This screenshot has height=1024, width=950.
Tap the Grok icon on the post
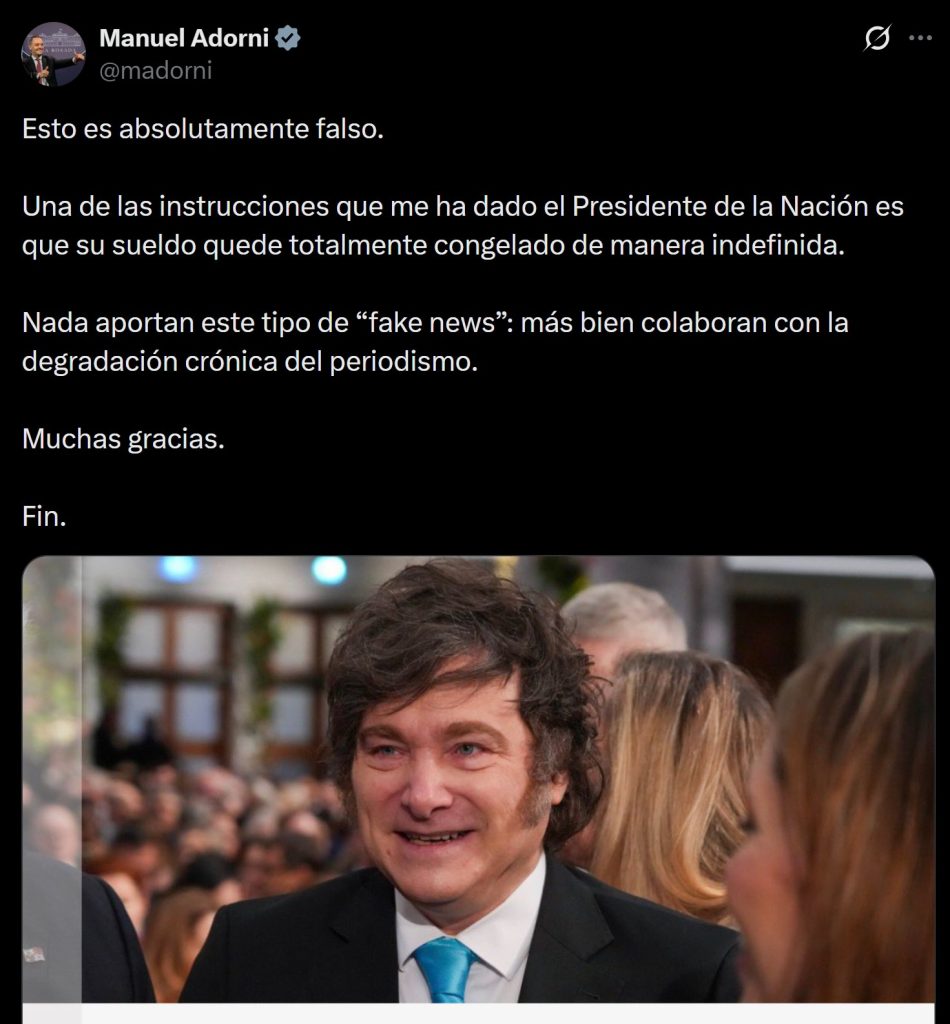[876, 39]
